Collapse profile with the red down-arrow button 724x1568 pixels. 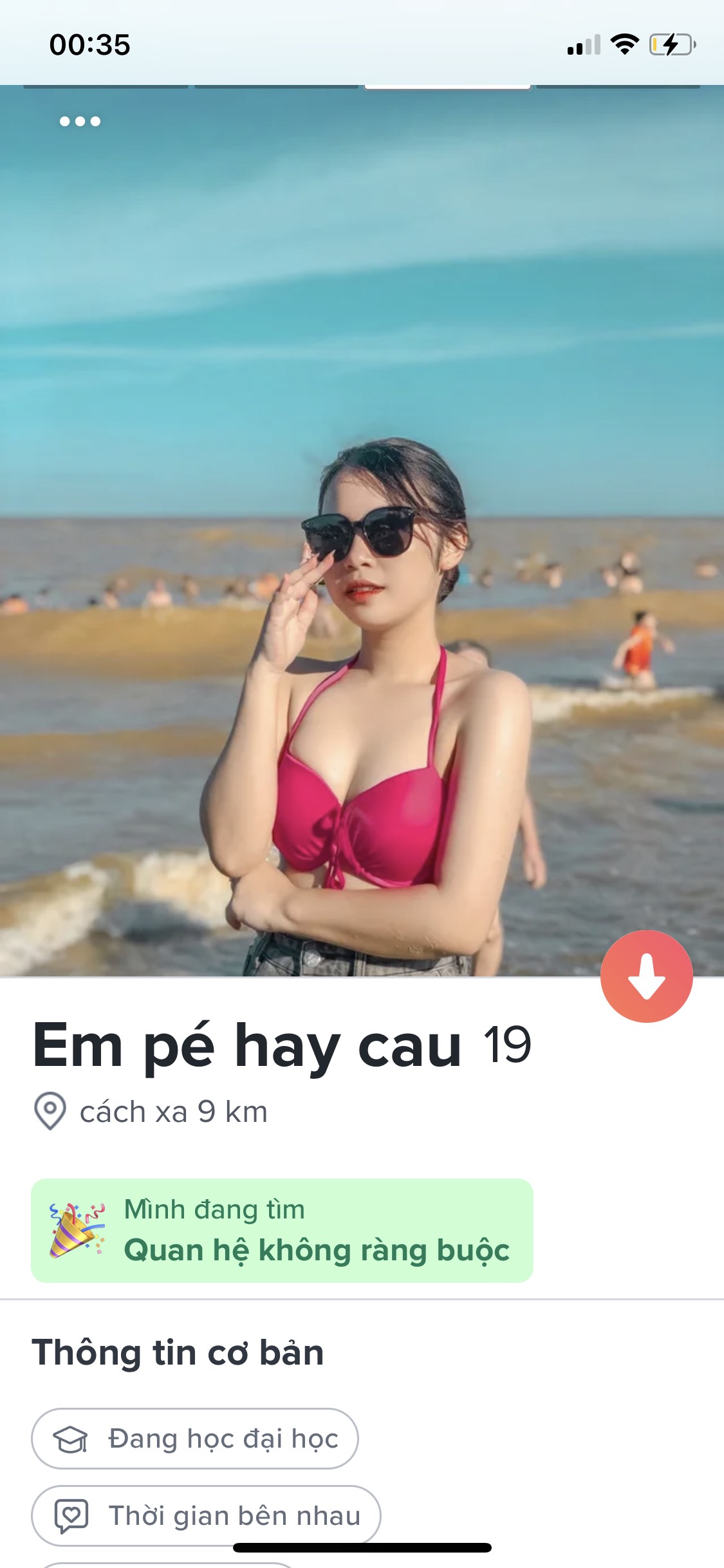646,976
